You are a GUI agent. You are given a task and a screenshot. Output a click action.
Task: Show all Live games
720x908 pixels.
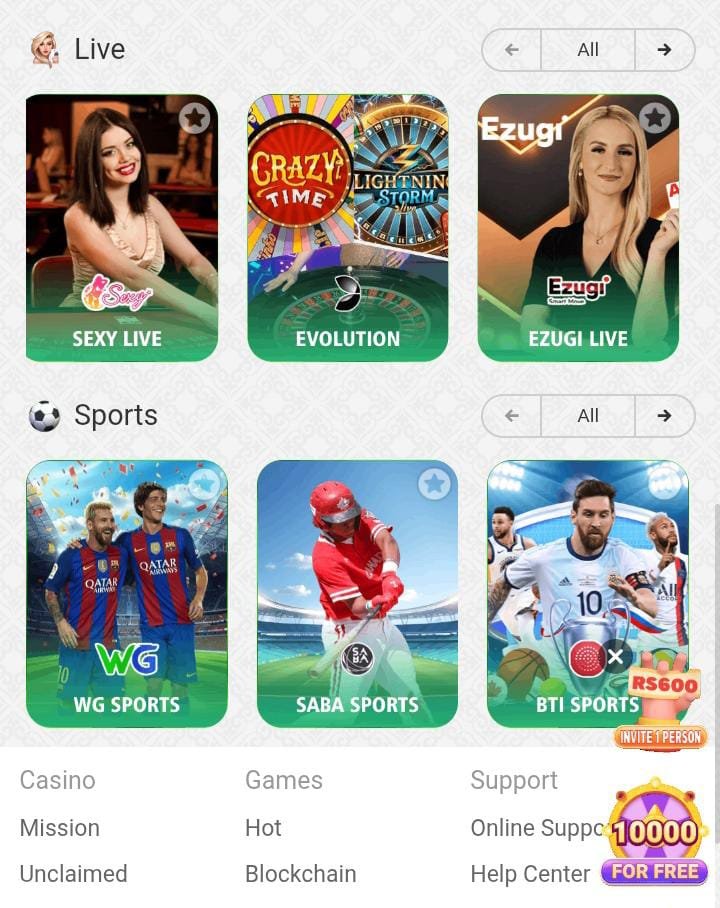click(x=588, y=49)
